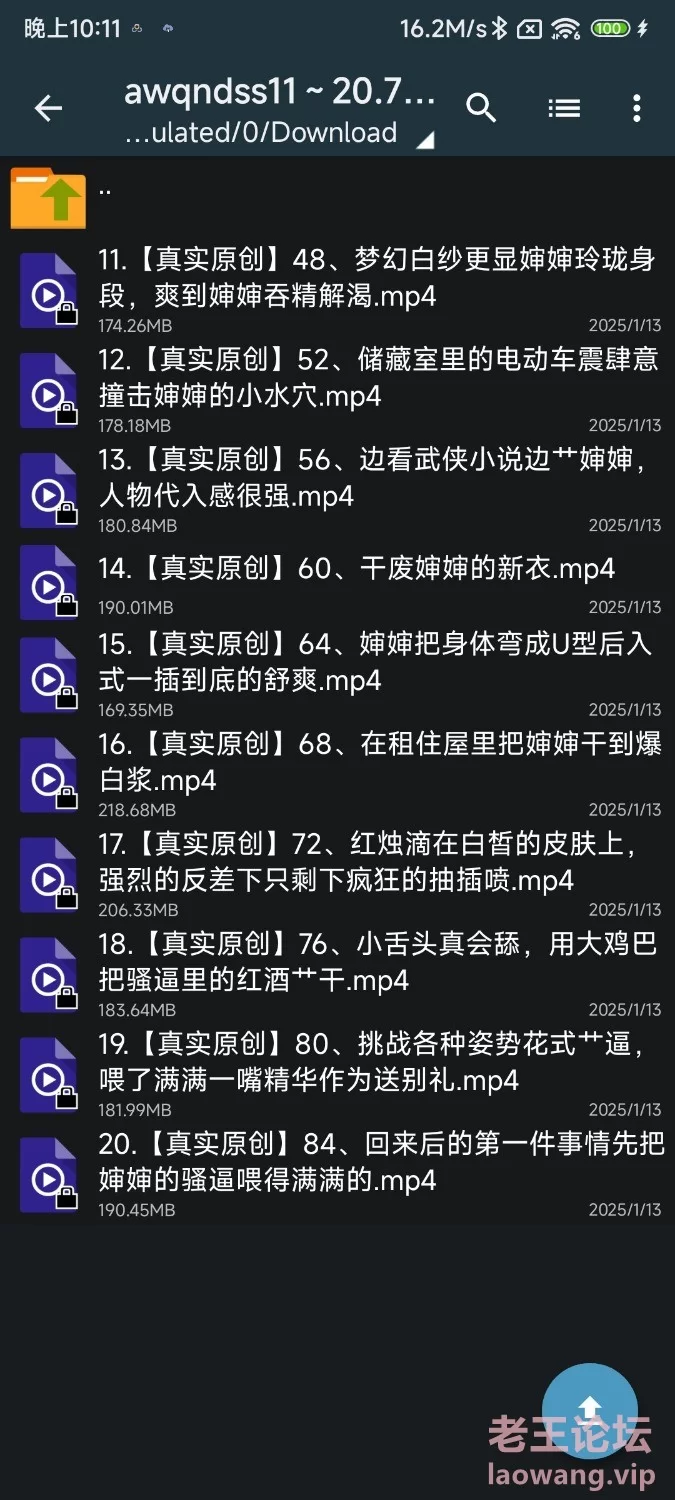
Task: Open file number 17 (206.33MB)
Action: 337,874
